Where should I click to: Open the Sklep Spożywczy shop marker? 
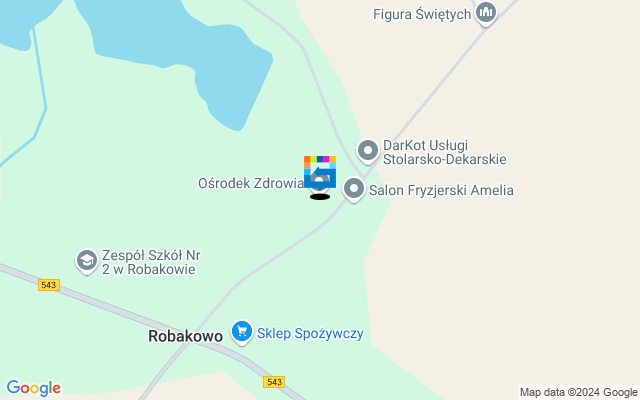241,331
